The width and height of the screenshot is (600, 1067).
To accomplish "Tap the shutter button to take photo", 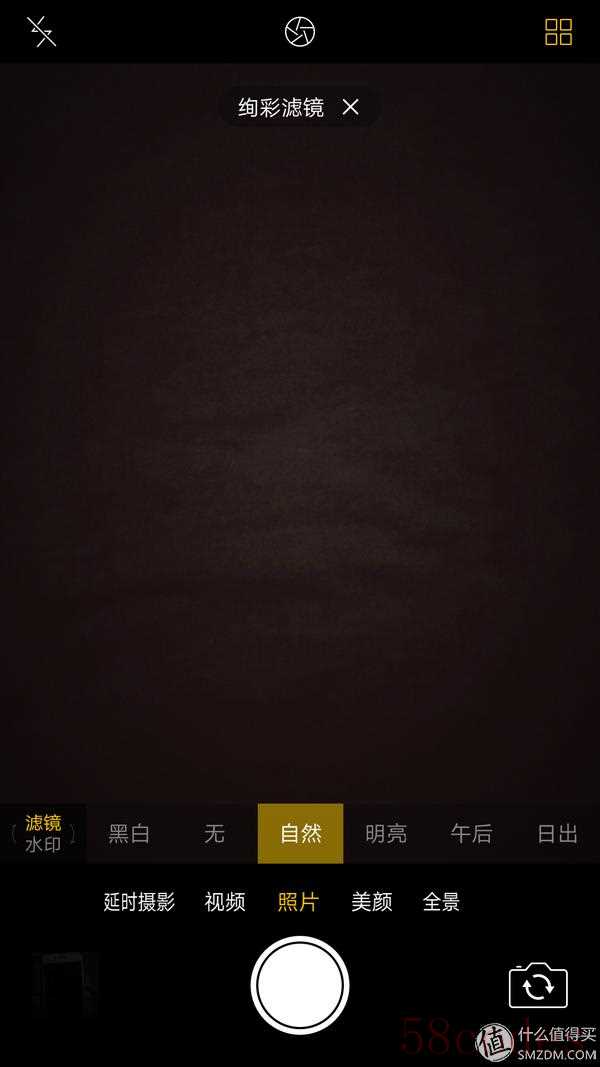I will click(300, 985).
